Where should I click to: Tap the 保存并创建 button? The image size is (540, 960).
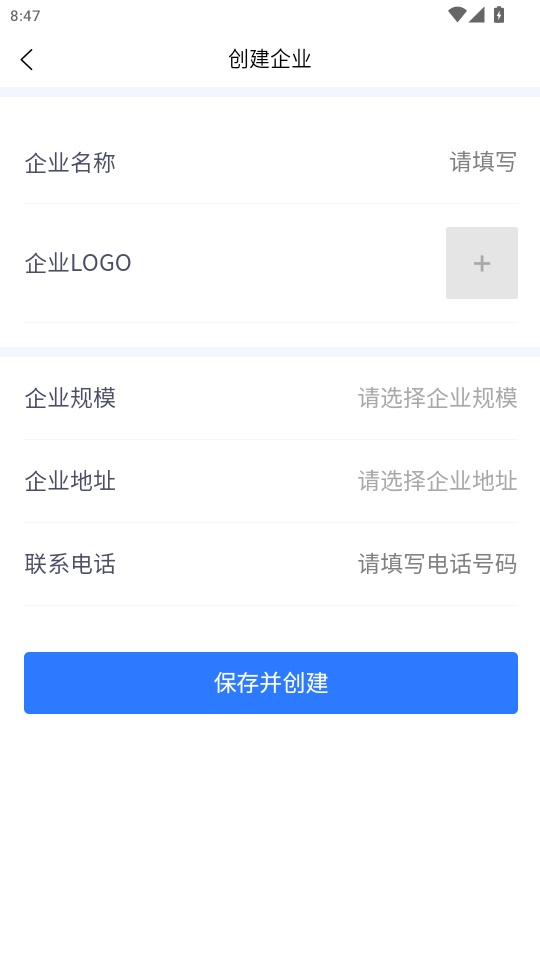point(271,683)
